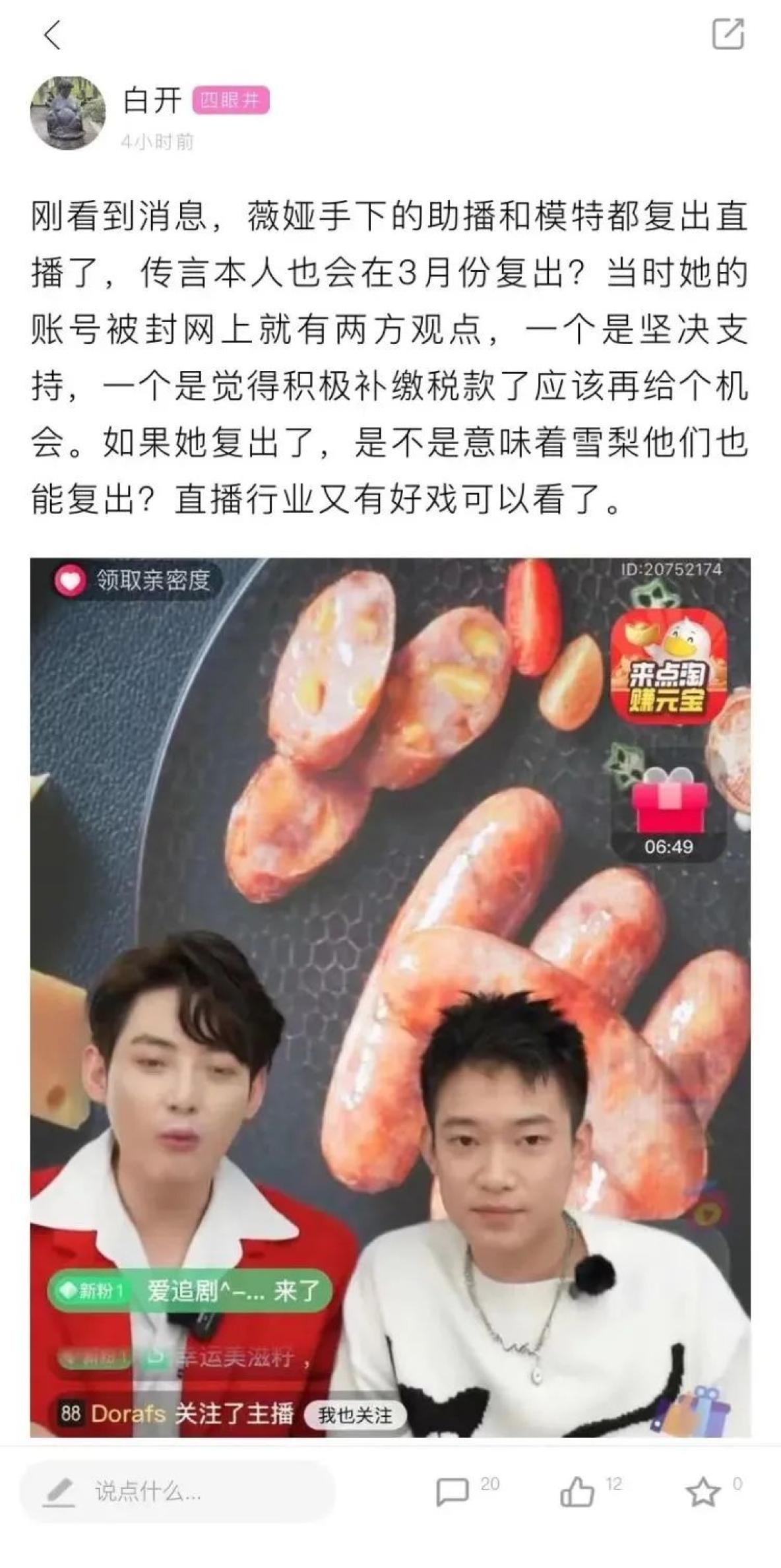Open 白开's profile avatar

[x=68, y=114]
